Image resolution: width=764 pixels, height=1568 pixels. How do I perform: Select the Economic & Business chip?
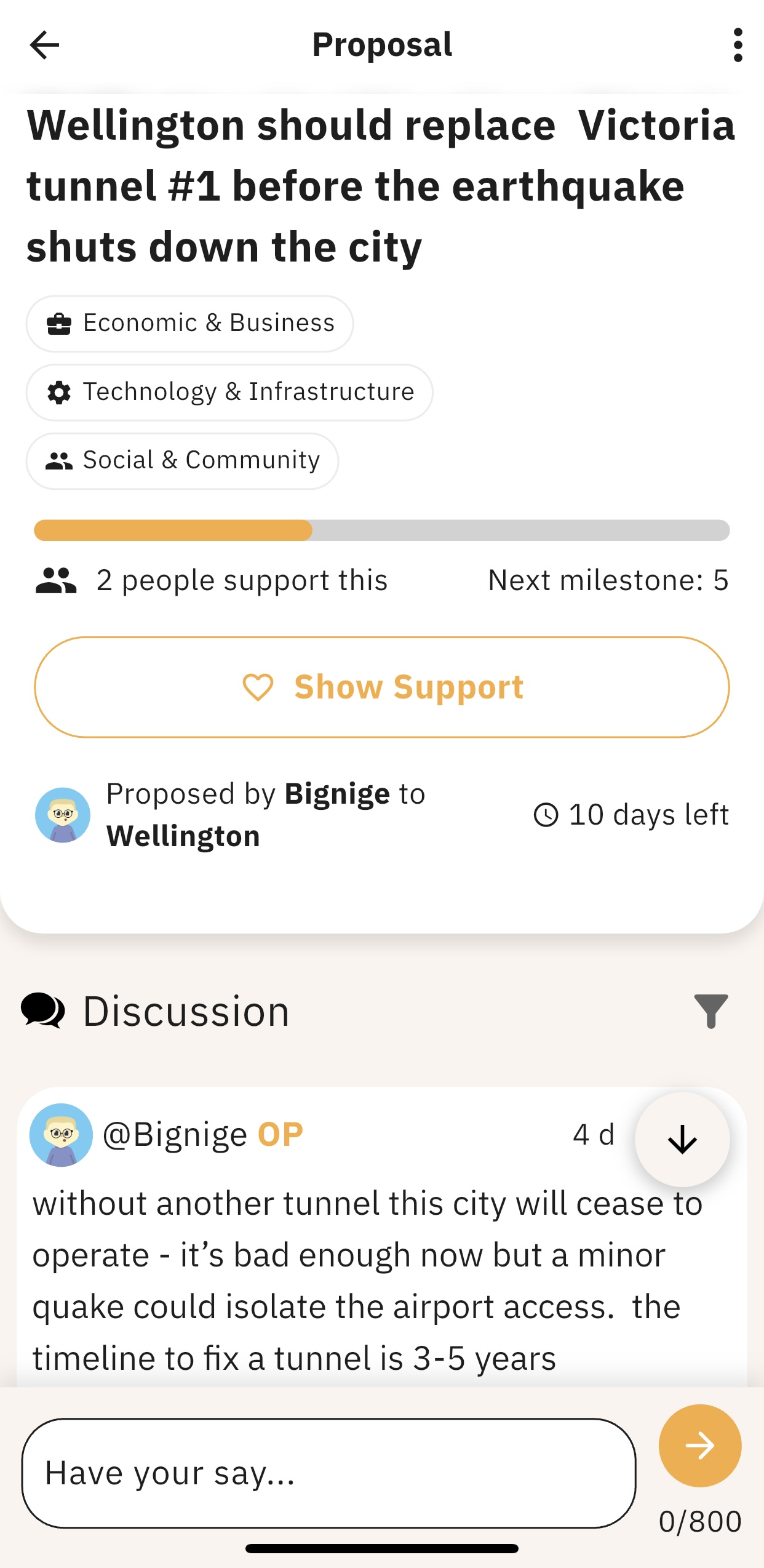pyautogui.click(x=189, y=324)
